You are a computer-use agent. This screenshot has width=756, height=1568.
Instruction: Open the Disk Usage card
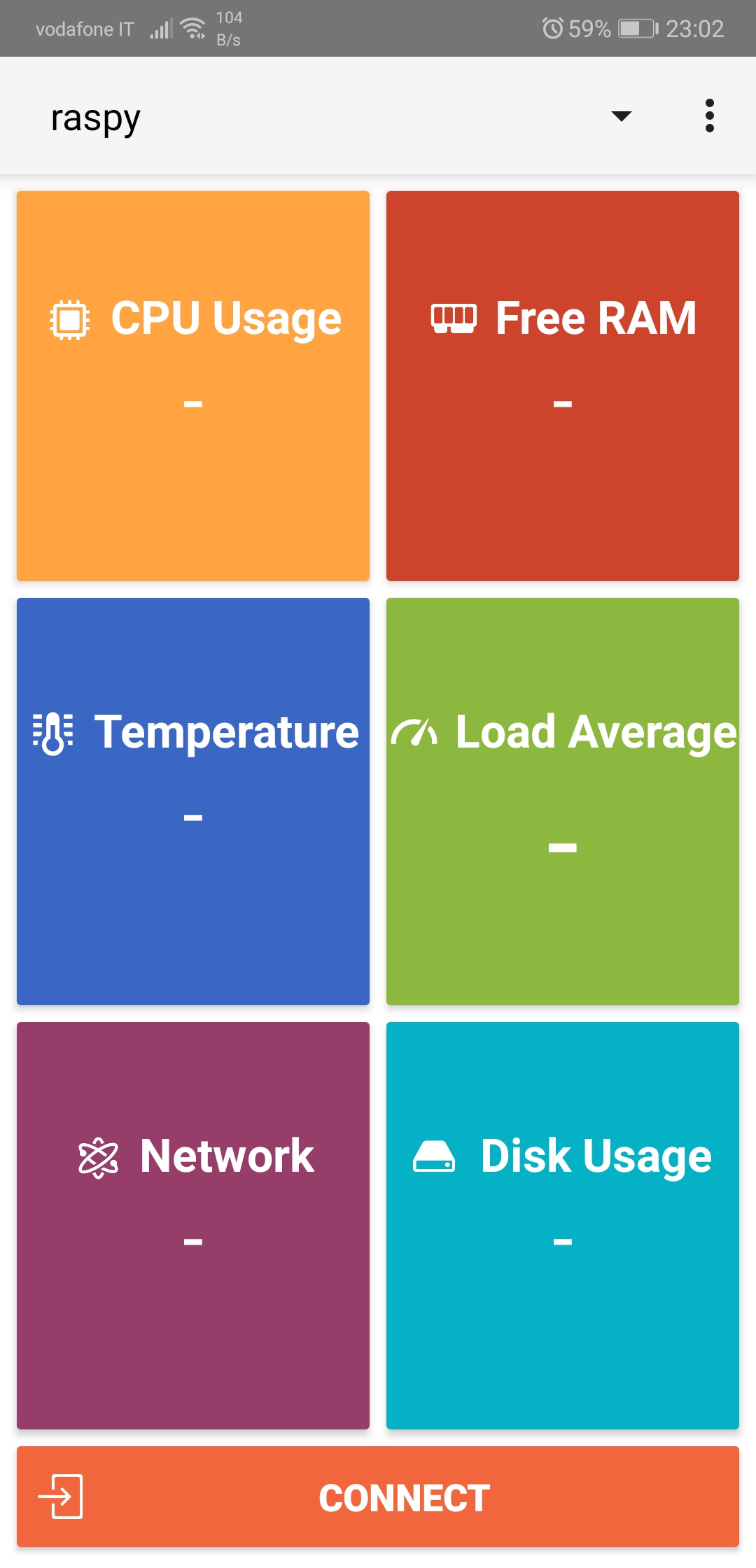[x=563, y=1225]
